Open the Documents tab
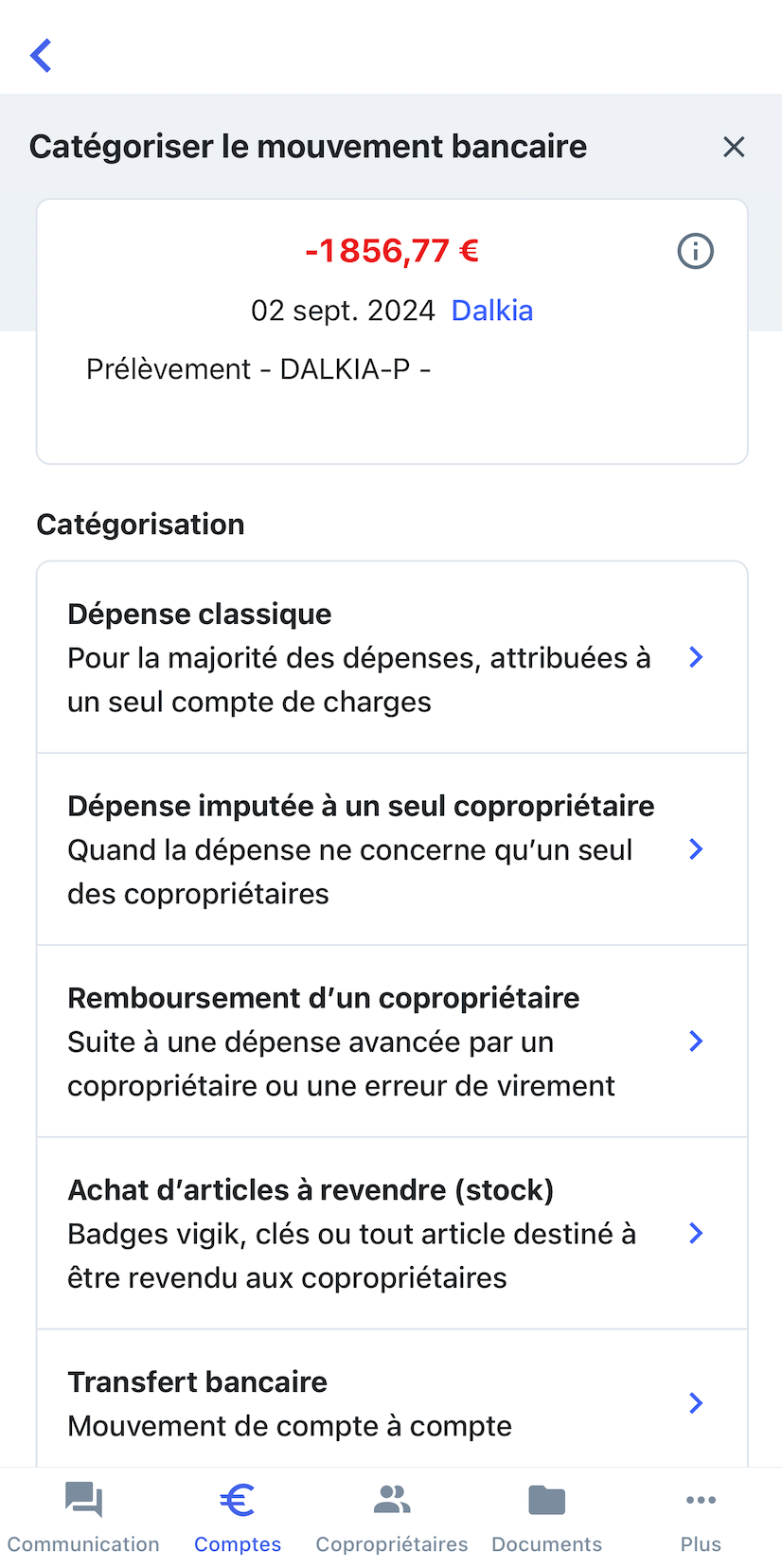 546,1518
